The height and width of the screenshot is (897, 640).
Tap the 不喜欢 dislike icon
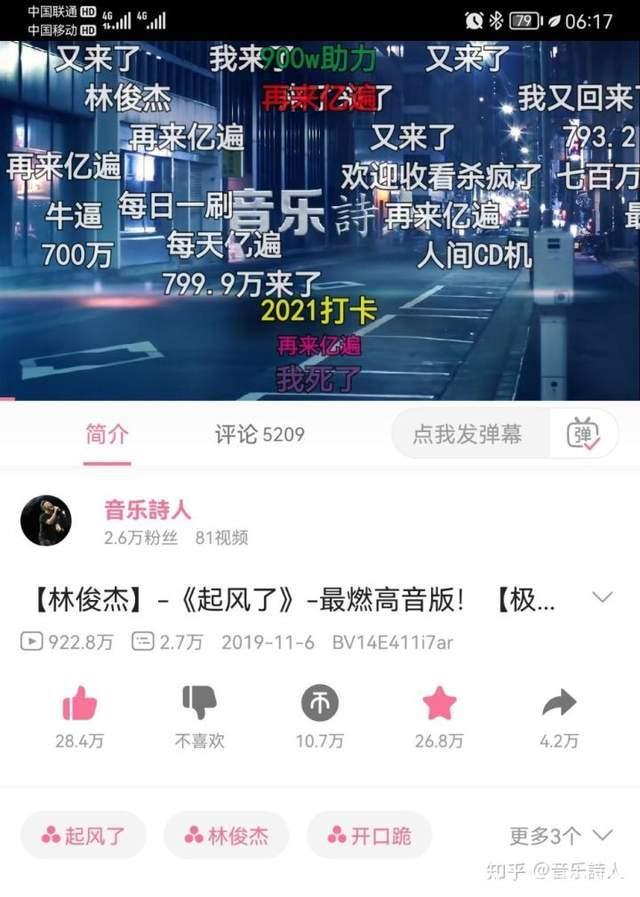pyautogui.click(x=200, y=704)
